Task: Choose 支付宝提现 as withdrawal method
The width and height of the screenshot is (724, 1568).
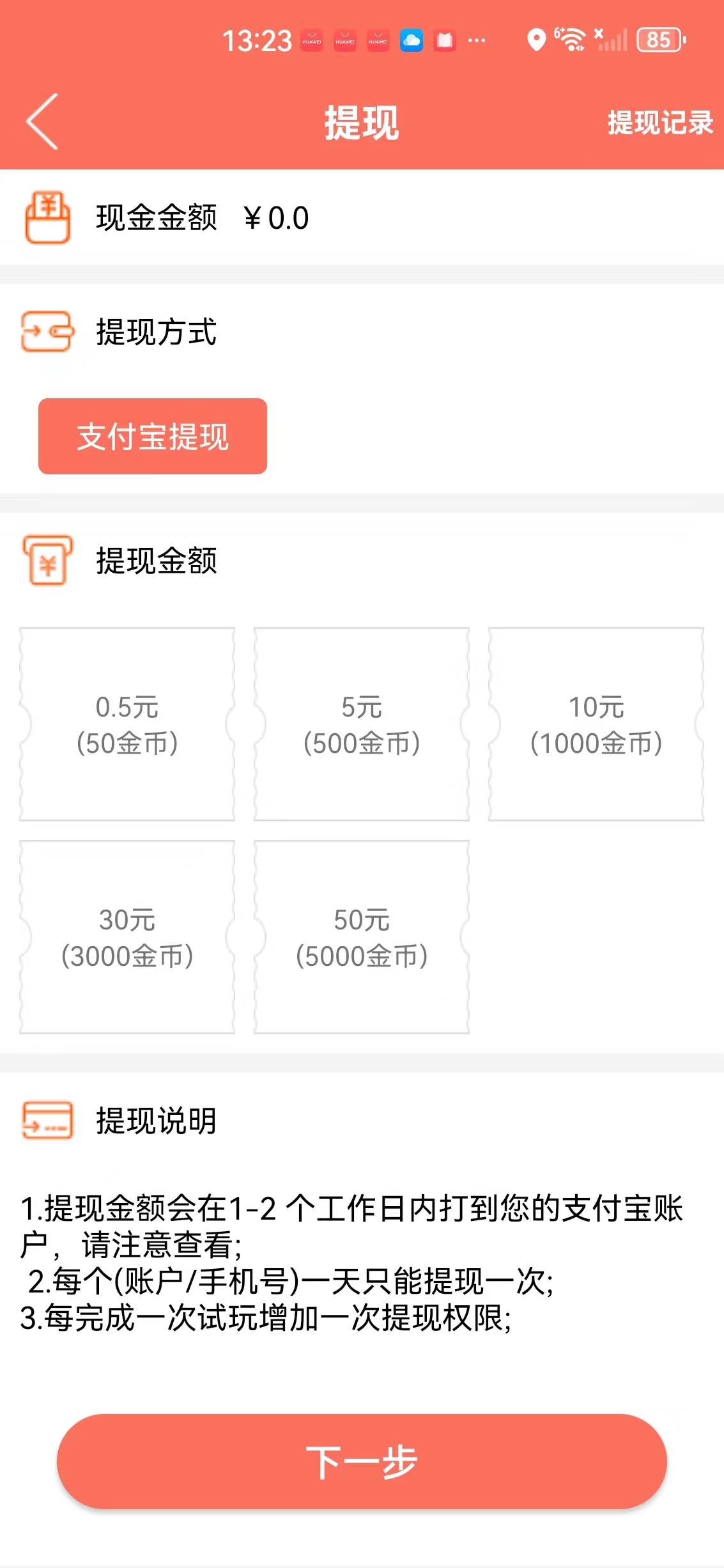Action: click(152, 436)
